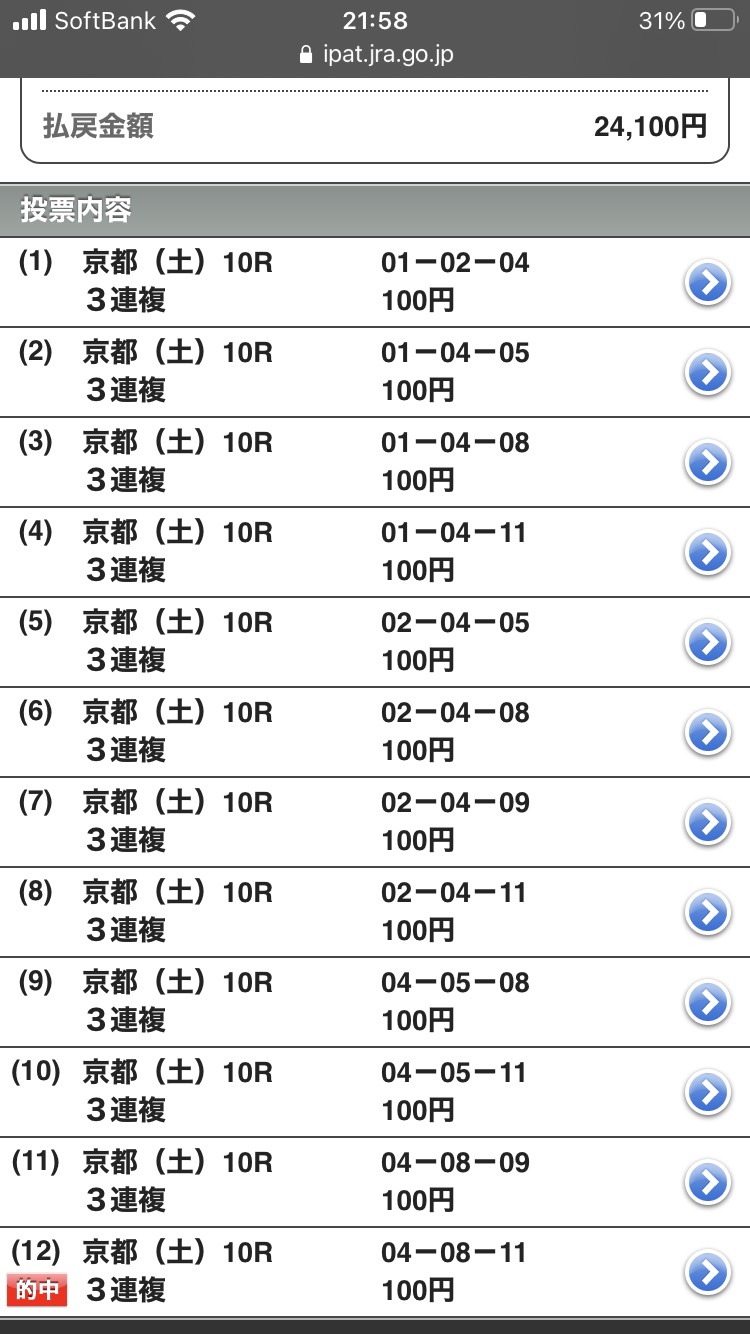The height and width of the screenshot is (1334, 750).
Task: Open bet (9) with combination 04-05-08
Action: [708, 1003]
